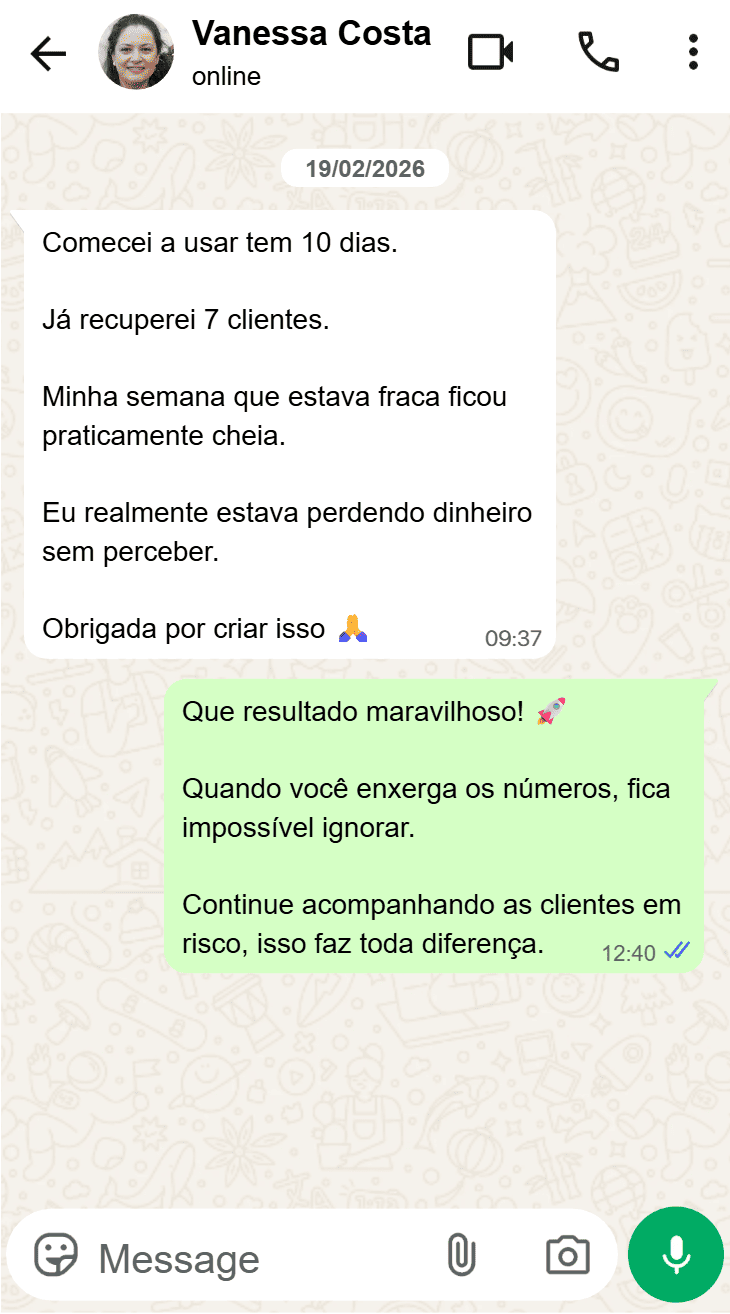The image size is (730, 1314).
Task: Tap the rocket emoji in your reply
Action: point(550,712)
